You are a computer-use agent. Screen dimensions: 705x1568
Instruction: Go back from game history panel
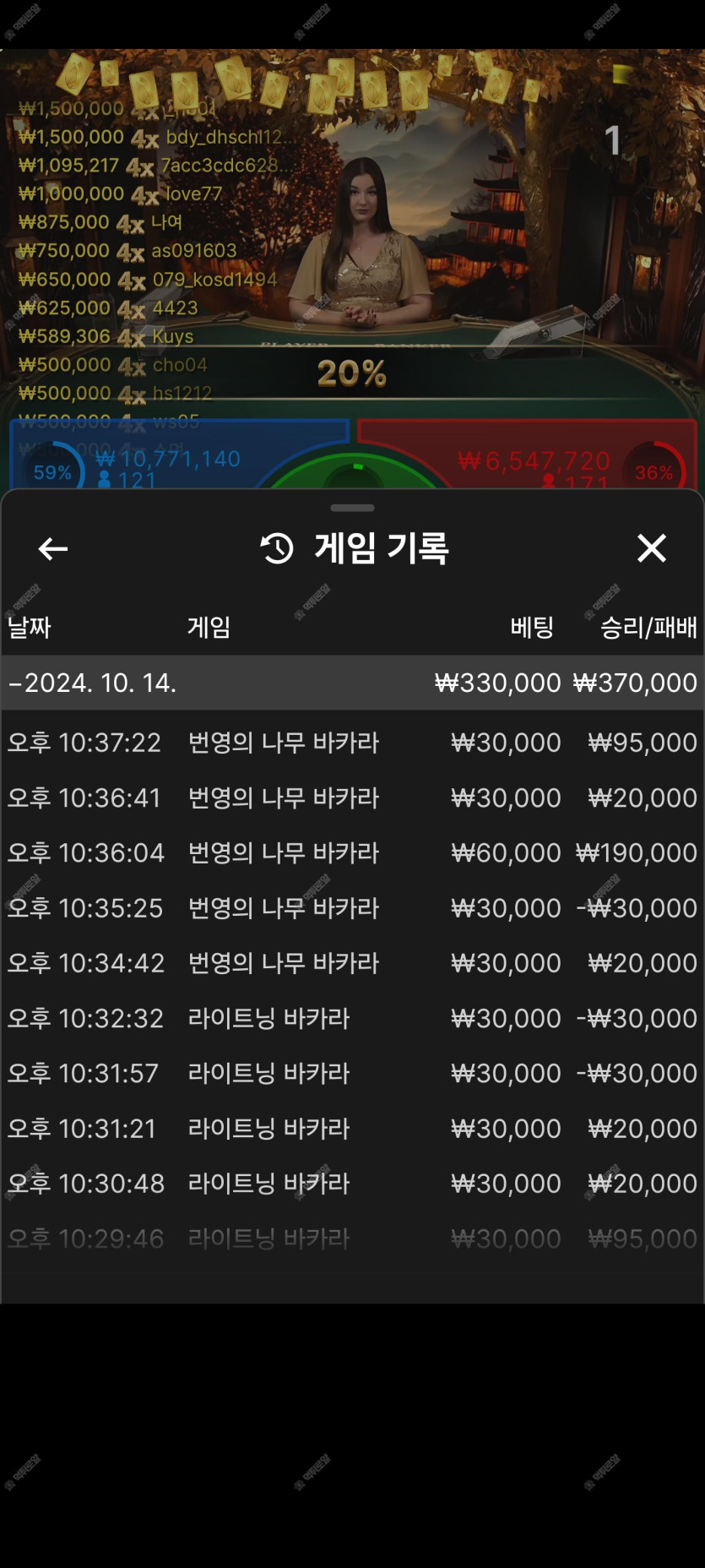pyautogui.click(x=53, y=549)
